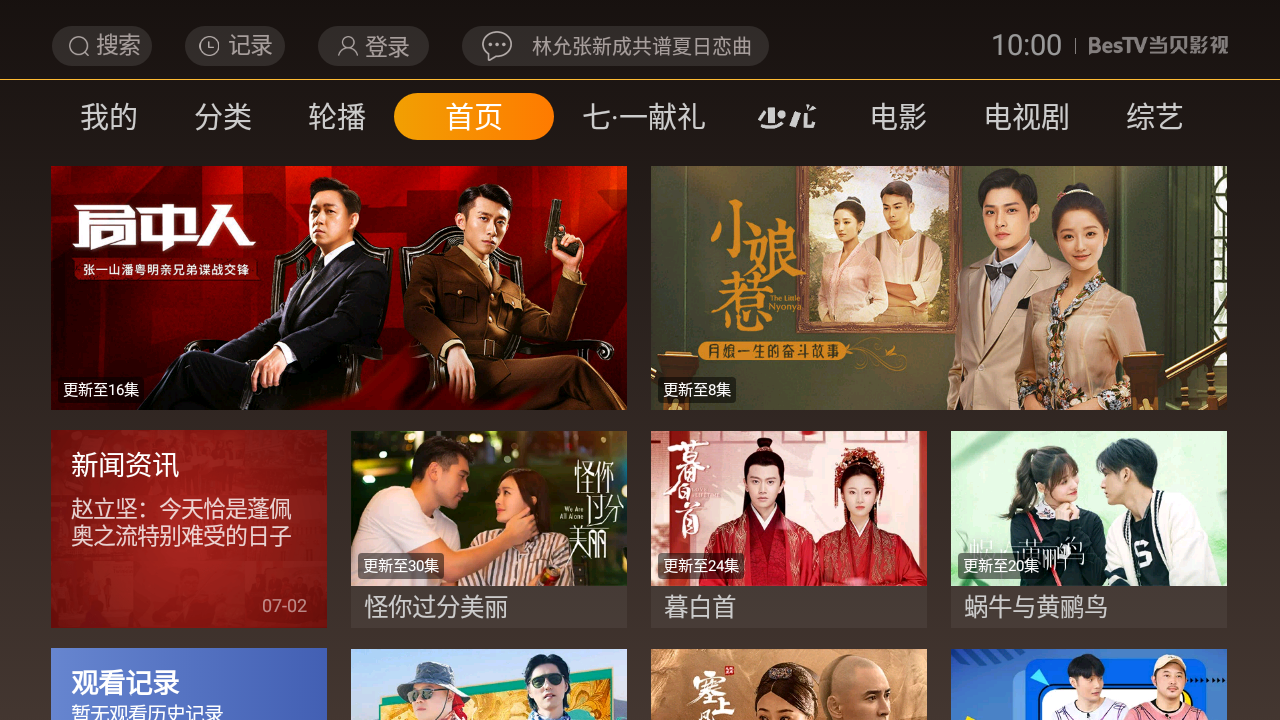Screen dimensions: 1280x720
Task: Switch to the 综艺 tab
Action: [x=1155, y=117]
